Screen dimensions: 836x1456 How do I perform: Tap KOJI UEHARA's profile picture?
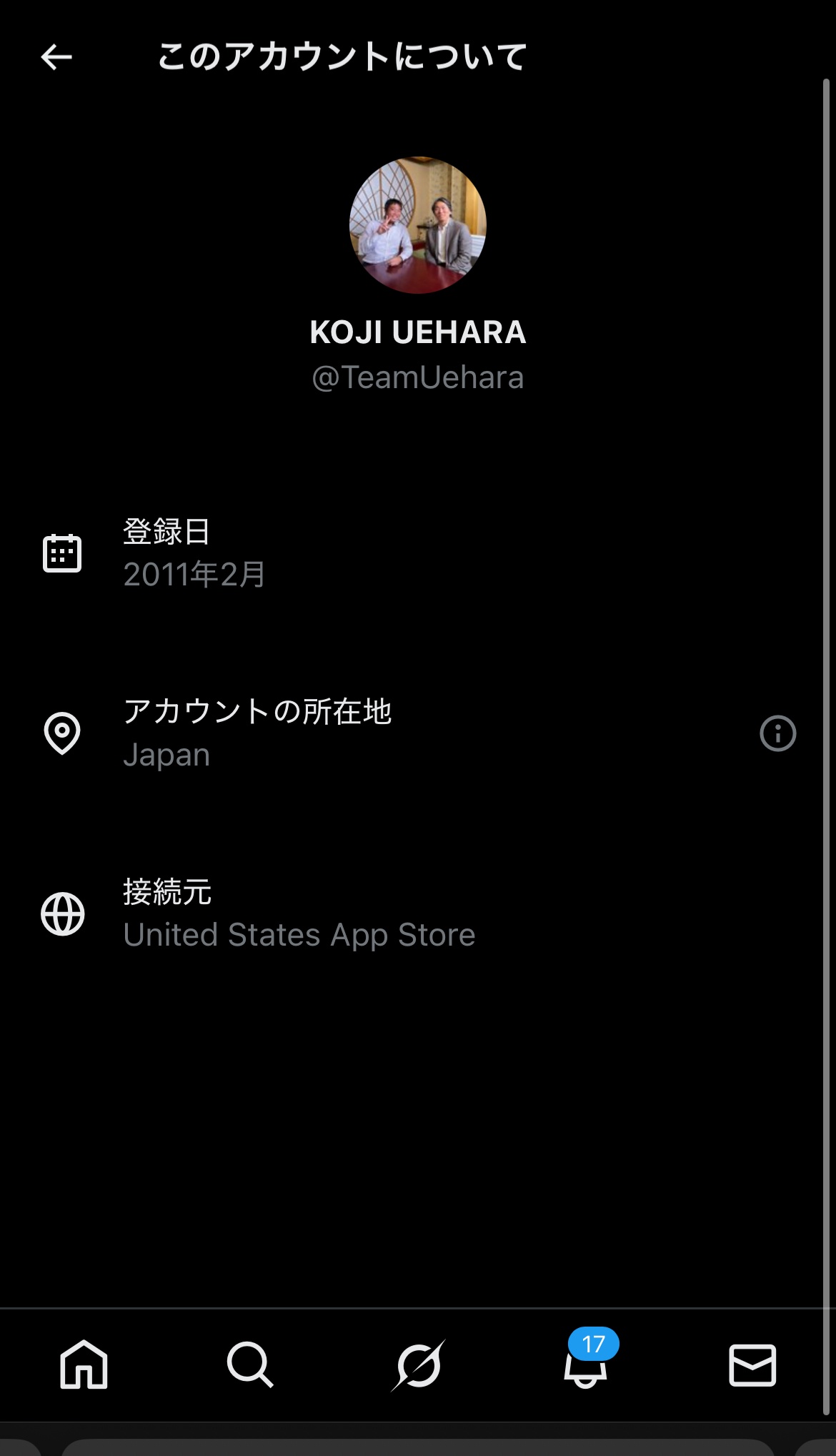[x=418, y=225]
